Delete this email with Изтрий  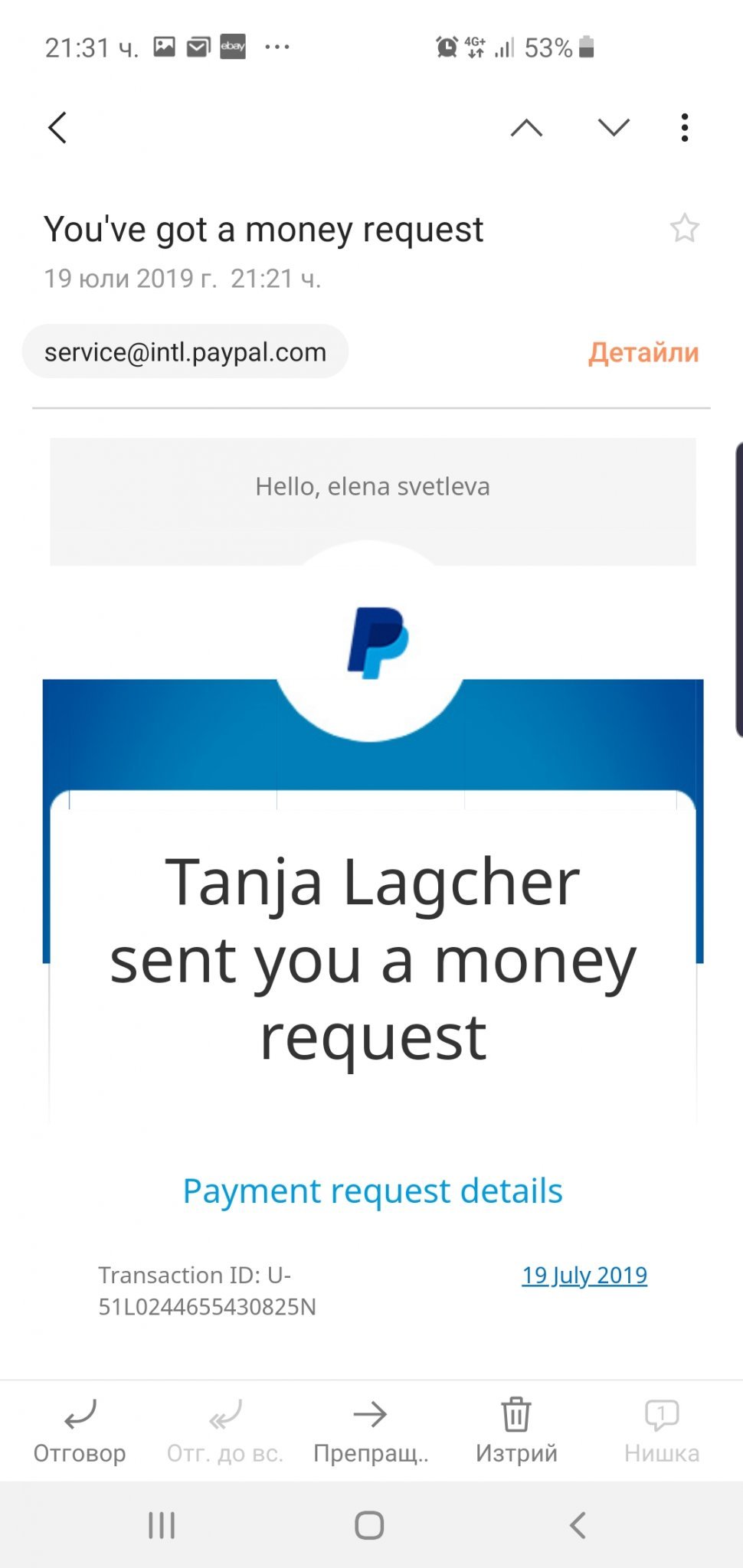516,1429
